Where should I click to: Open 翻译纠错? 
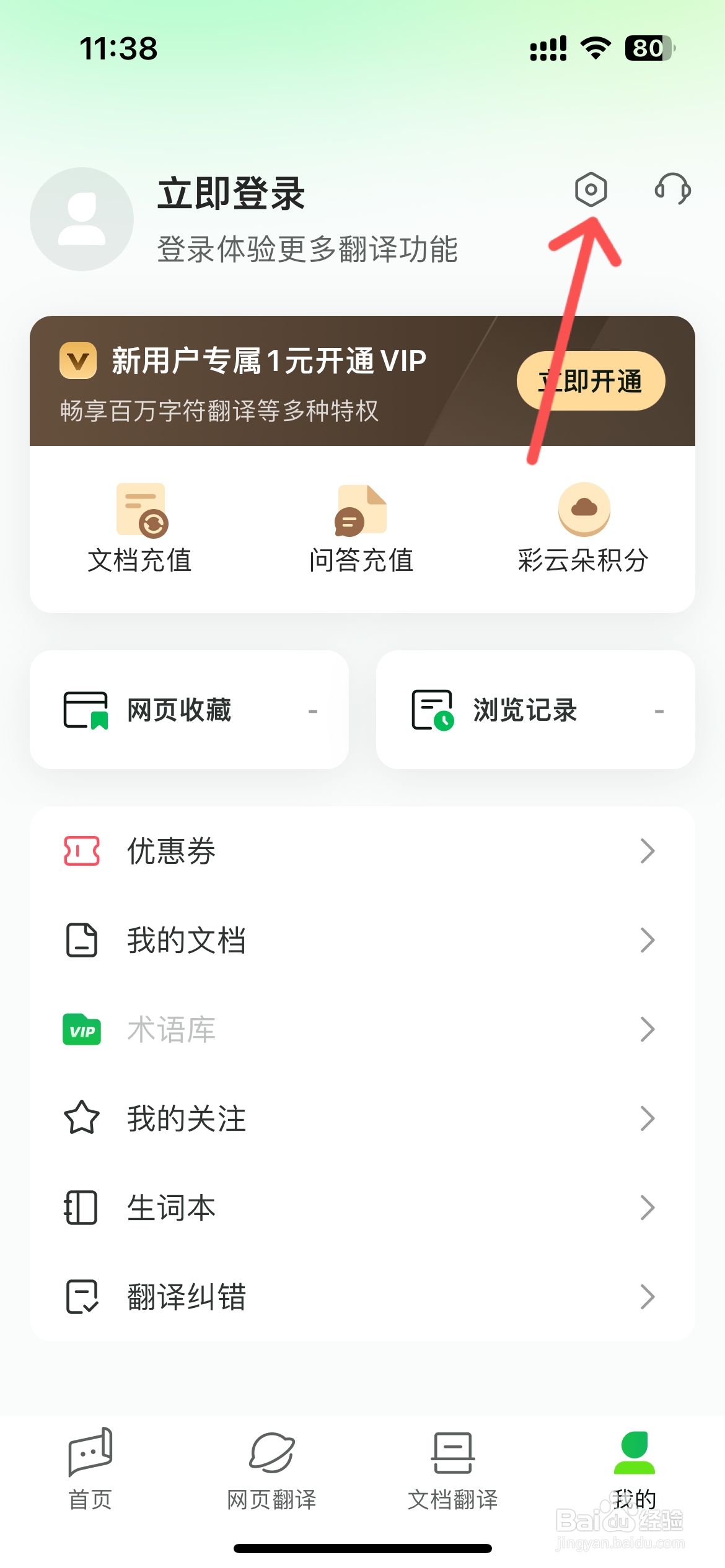tap(362, 1297)
